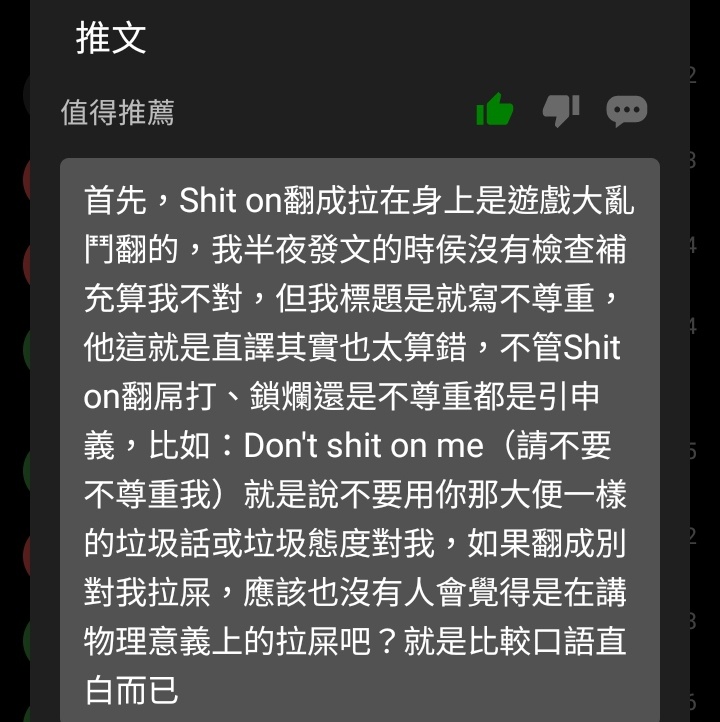
Task: Pick the neutral speech-bubble comment option
Action: pyautogui.click(x=627, y=110)
